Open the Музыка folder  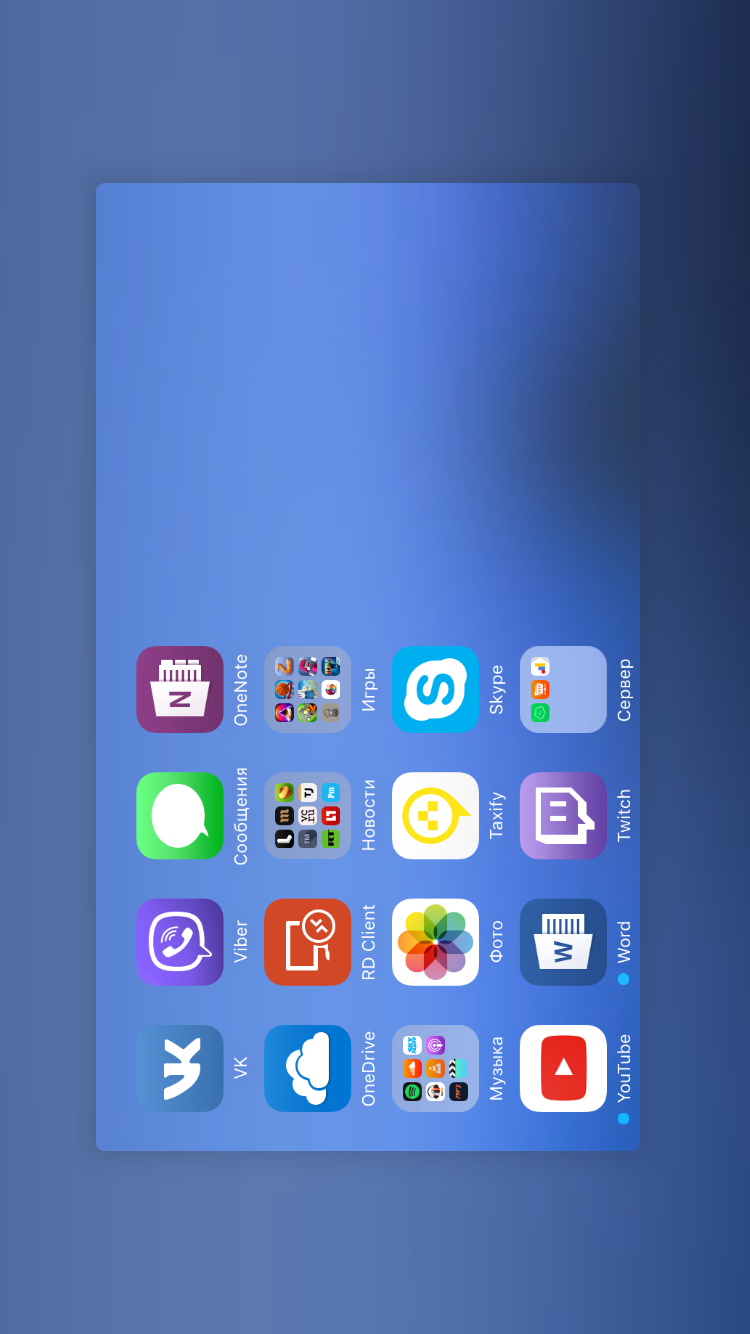[435, 1068]
